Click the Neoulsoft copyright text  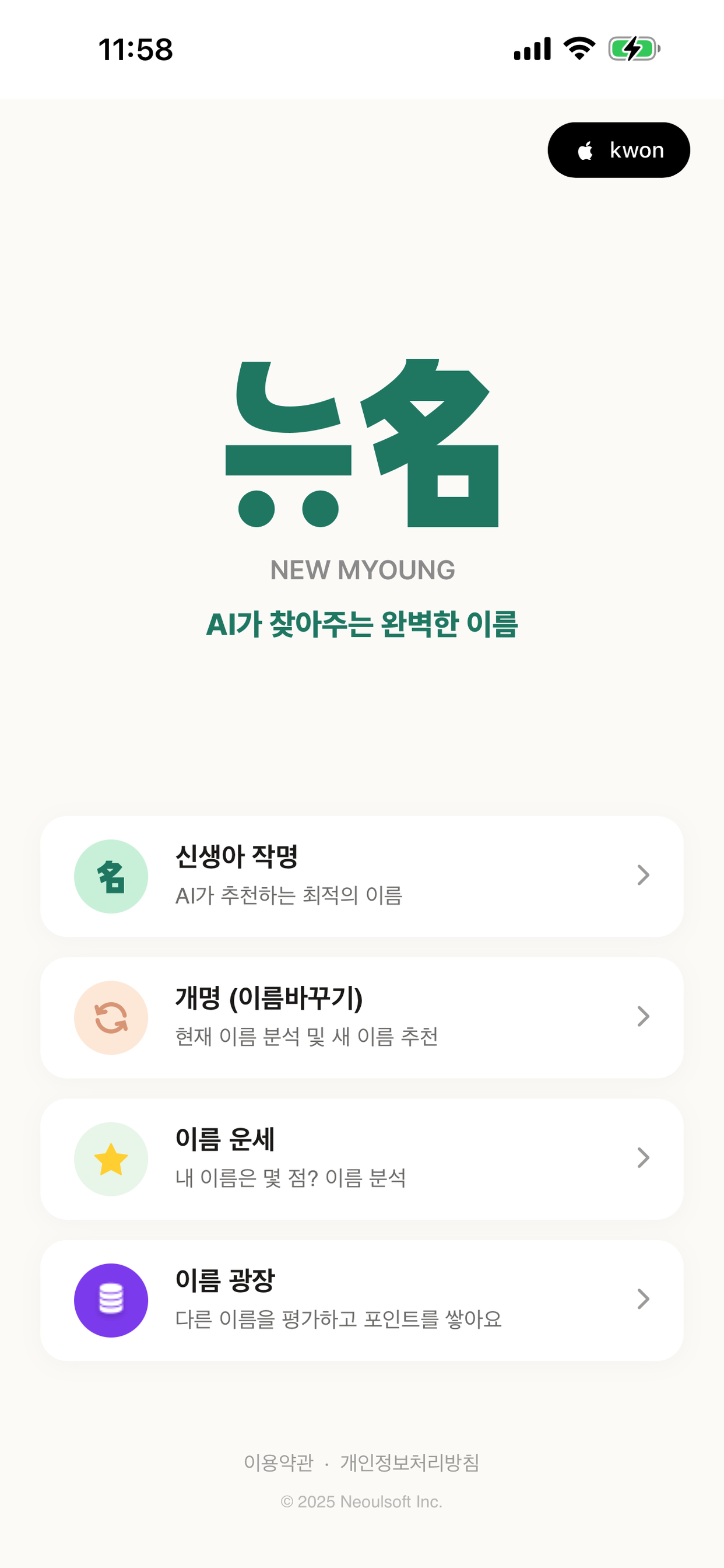[362, 1503]
